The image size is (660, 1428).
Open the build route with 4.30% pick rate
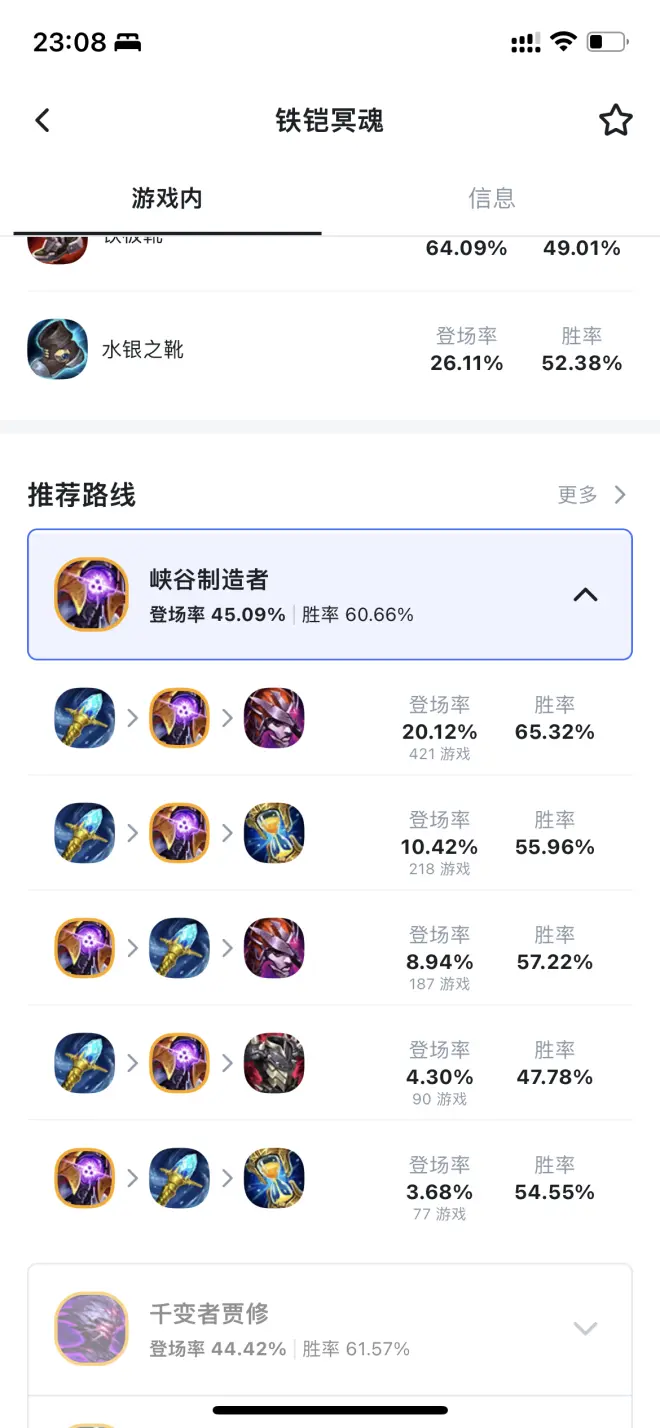pyautogui.click(x=330, y=1063)
